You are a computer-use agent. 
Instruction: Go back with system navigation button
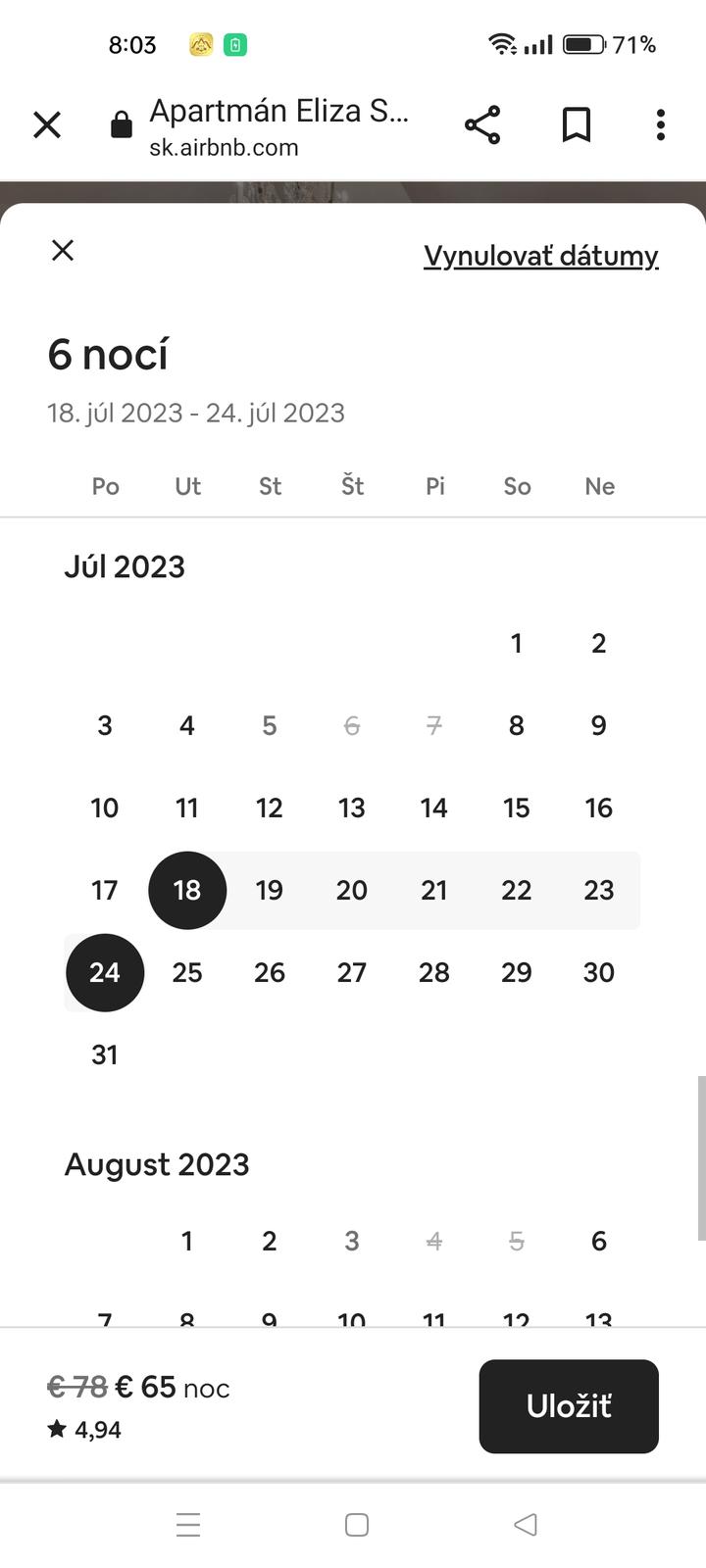526,1525
